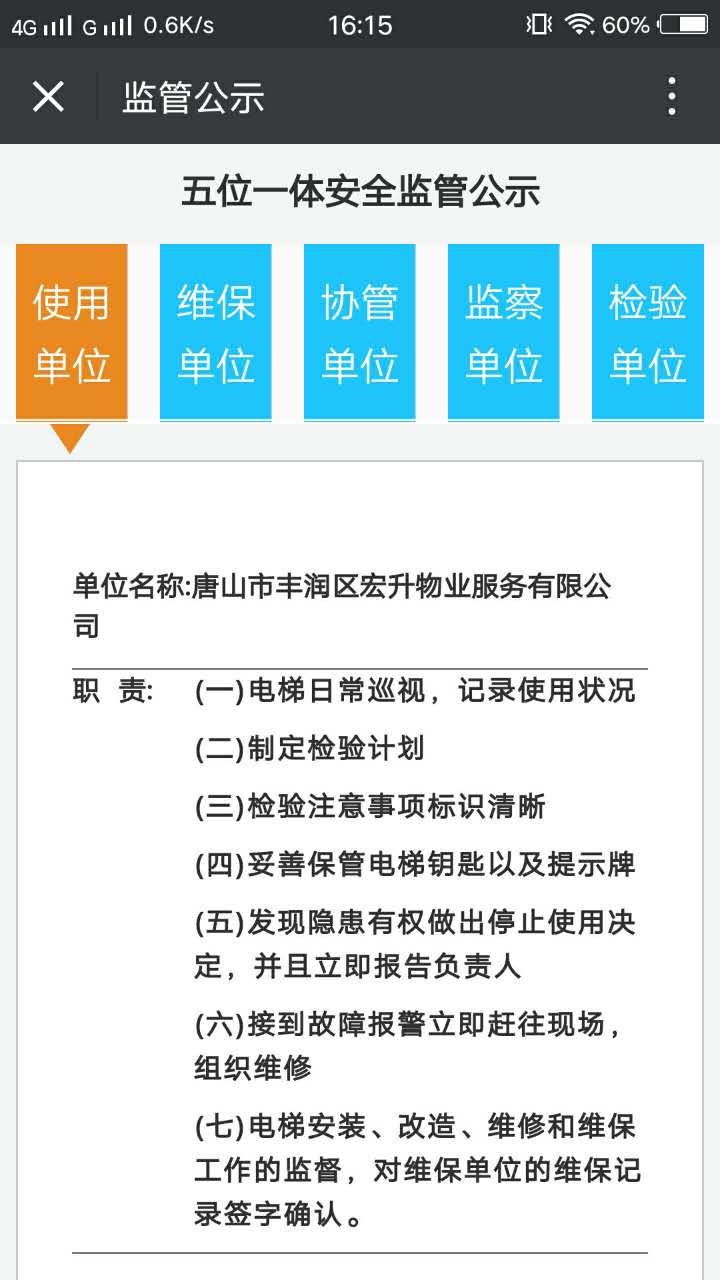Select the 使用单位 tab
This screenshot has width=720, height=1280.
coord(72,333)
